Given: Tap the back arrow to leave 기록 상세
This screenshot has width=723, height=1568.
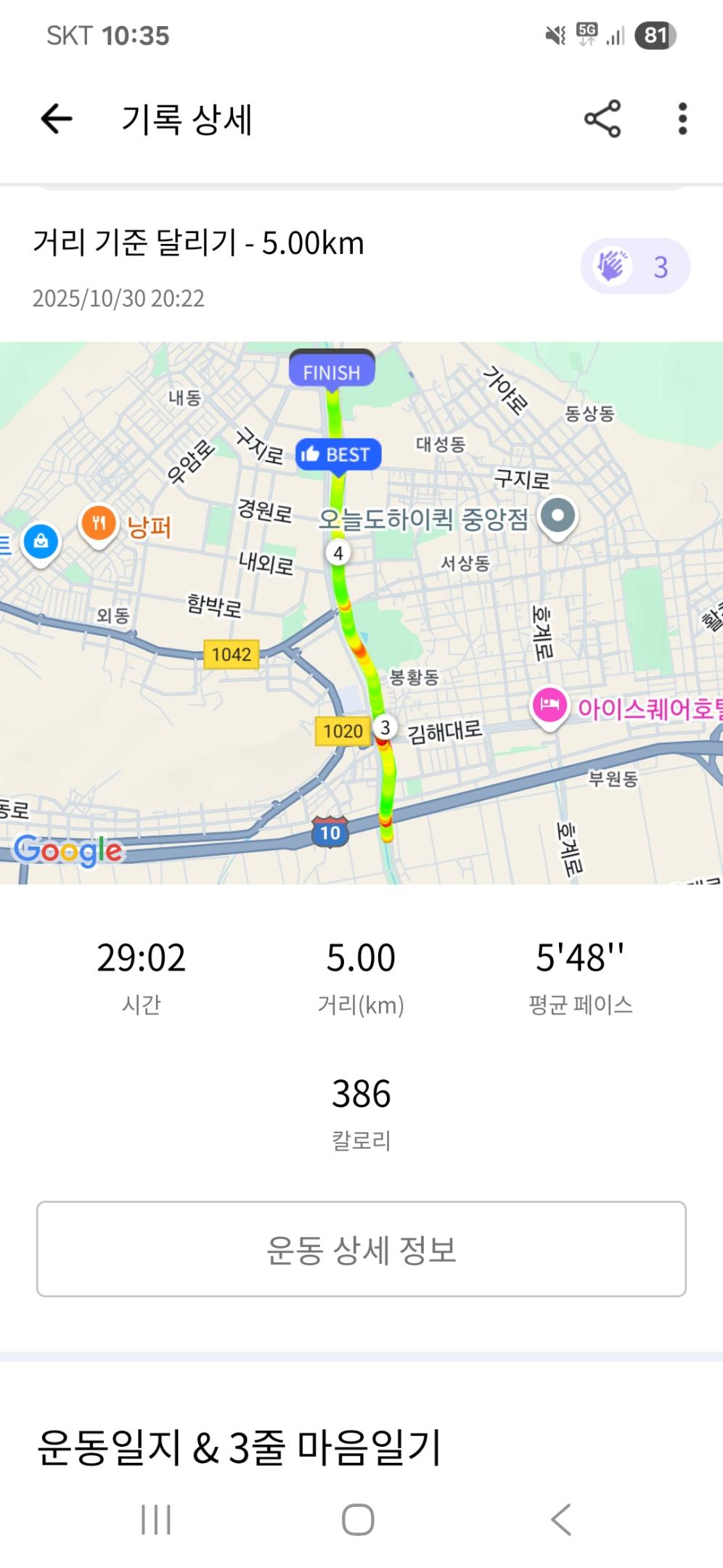Looking at the screenshot, I should 54,118.
